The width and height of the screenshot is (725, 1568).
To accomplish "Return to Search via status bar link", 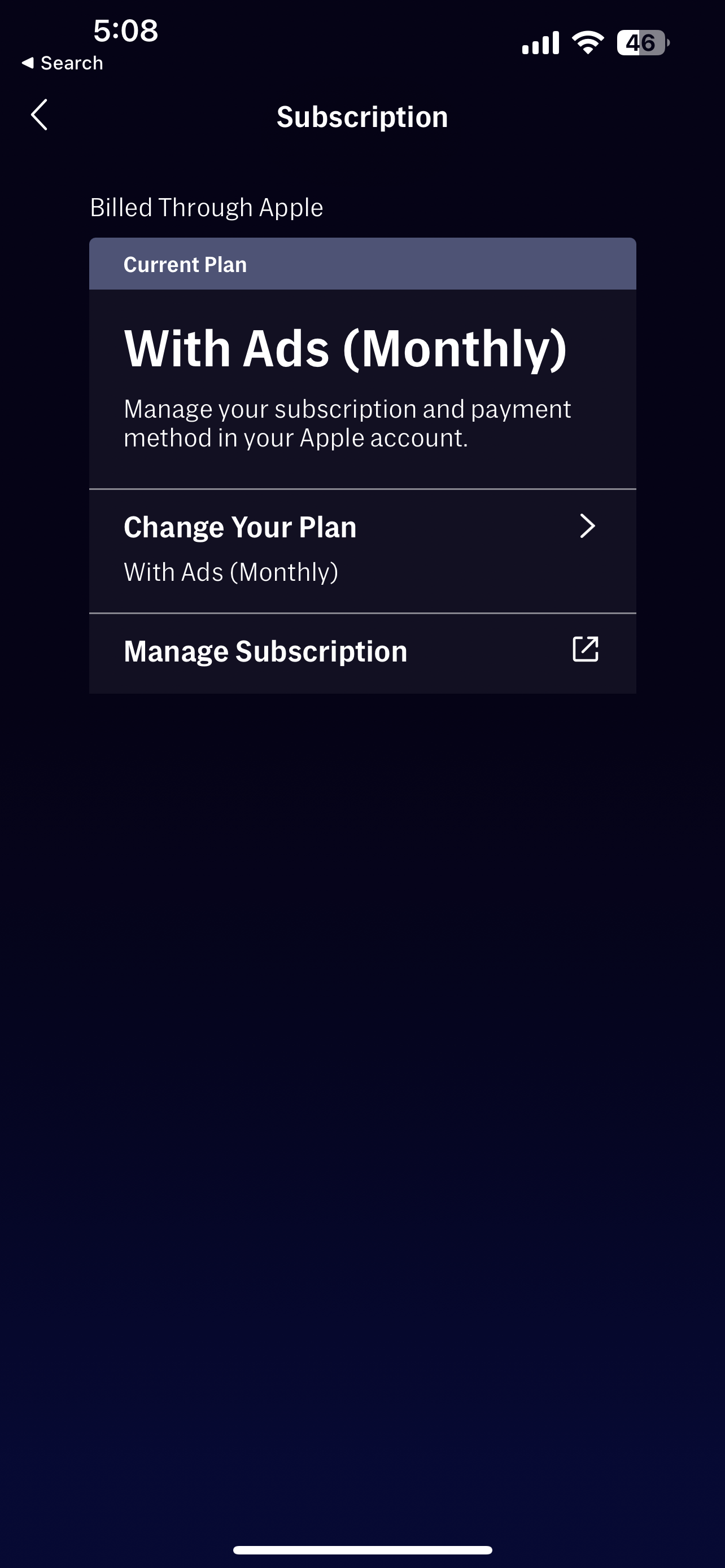I will (63, 63).
